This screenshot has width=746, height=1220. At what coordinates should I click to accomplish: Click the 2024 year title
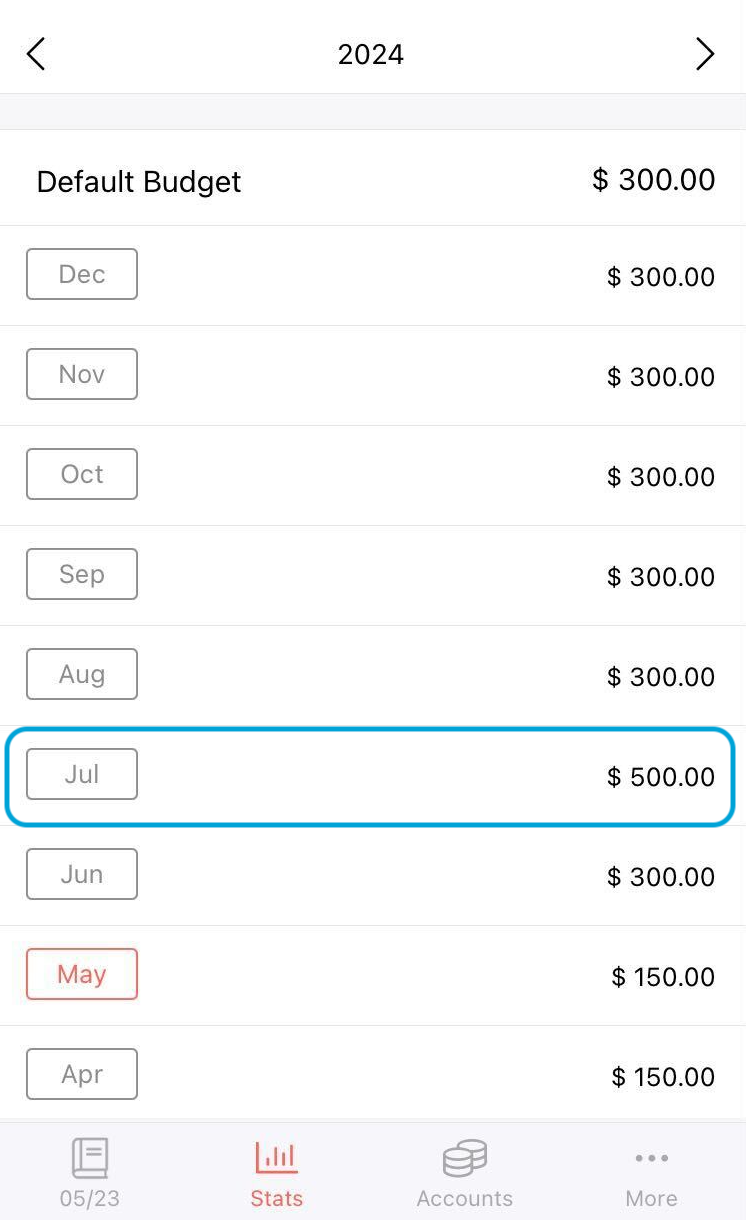[370, 54]
